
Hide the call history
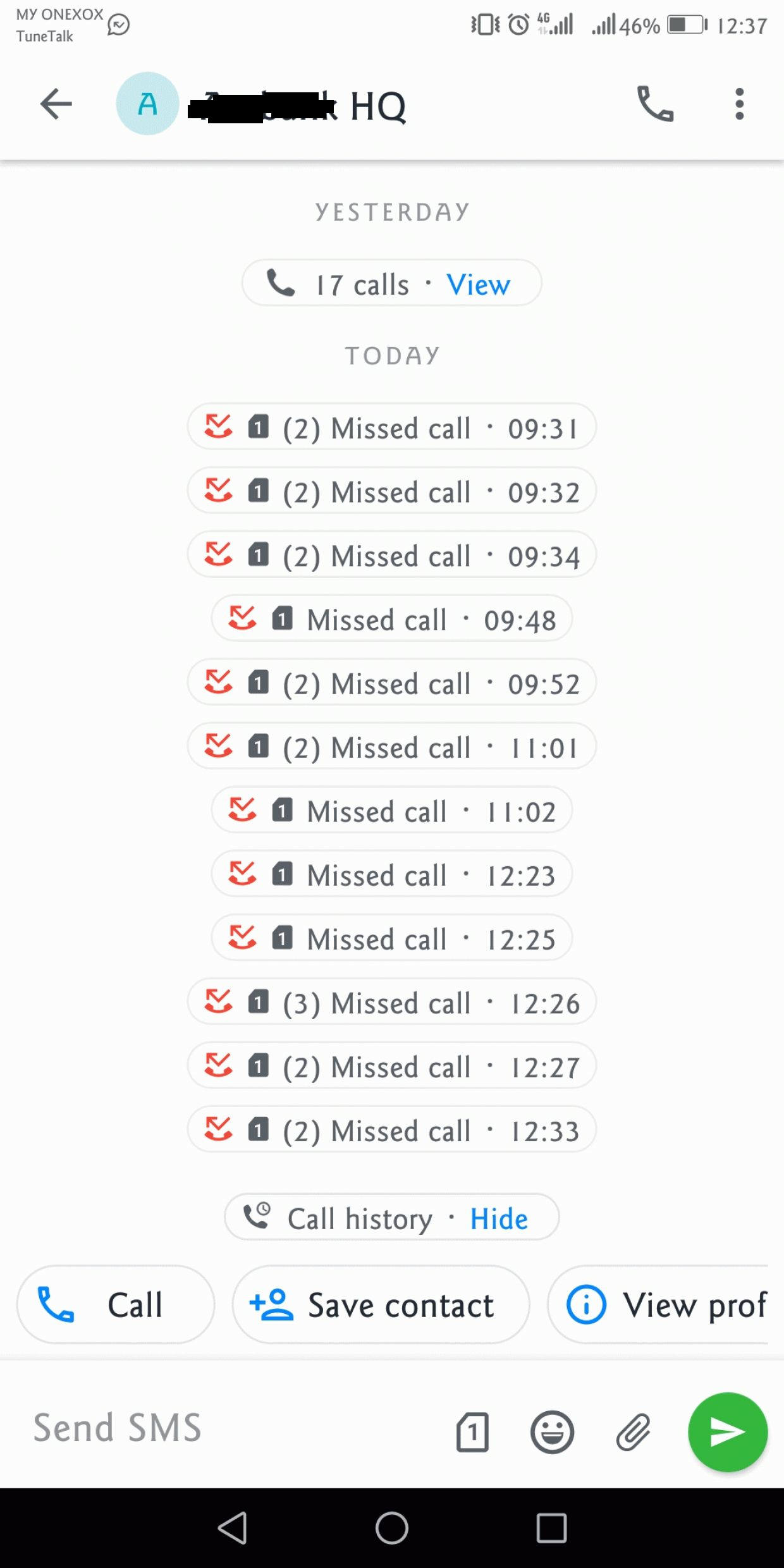pos(498,1218)
